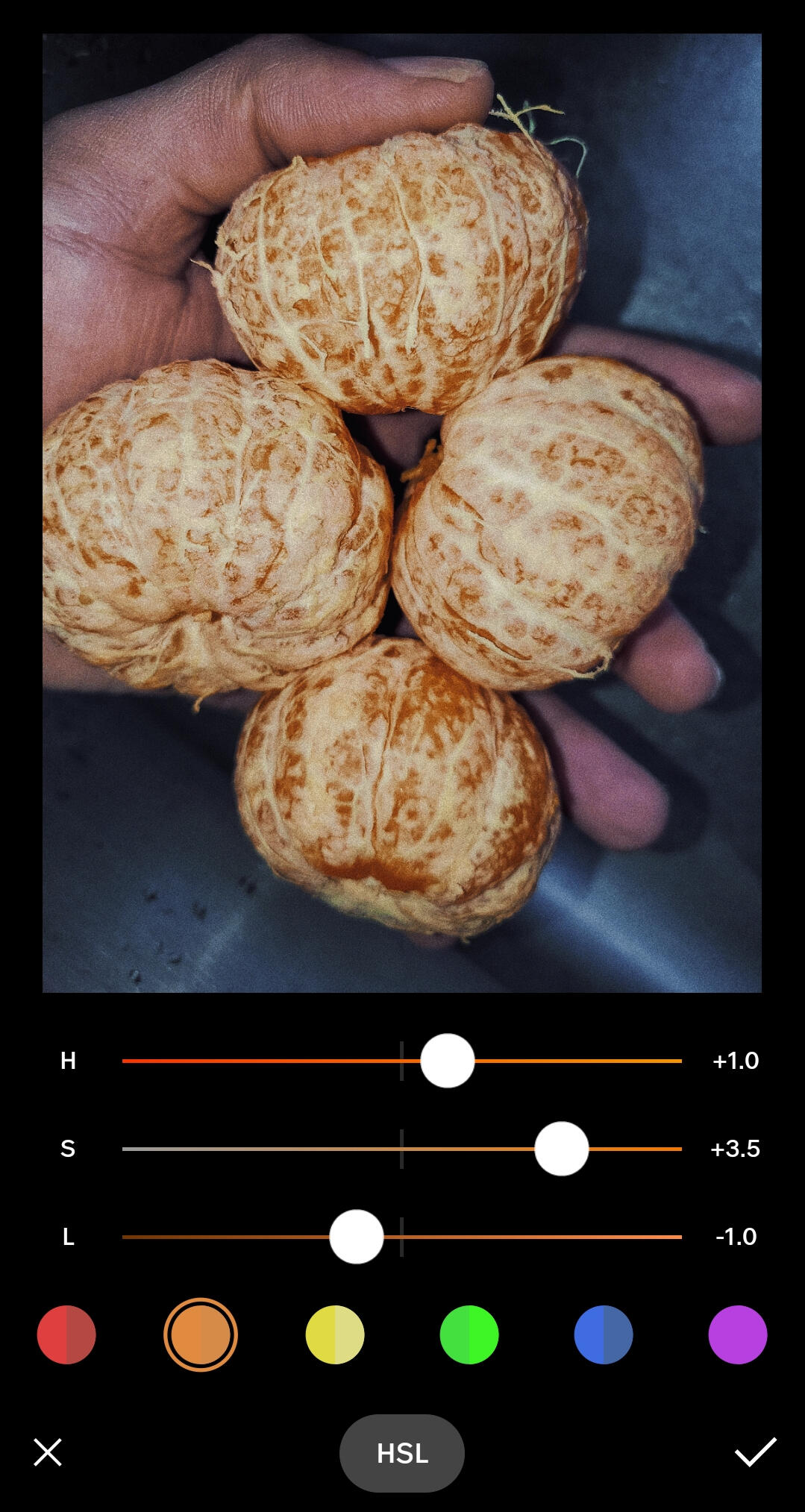This screenshot has width=805, height=1512.
Task: Click the +3.5 saturation value label
Action: click(x=736, y=1149)
